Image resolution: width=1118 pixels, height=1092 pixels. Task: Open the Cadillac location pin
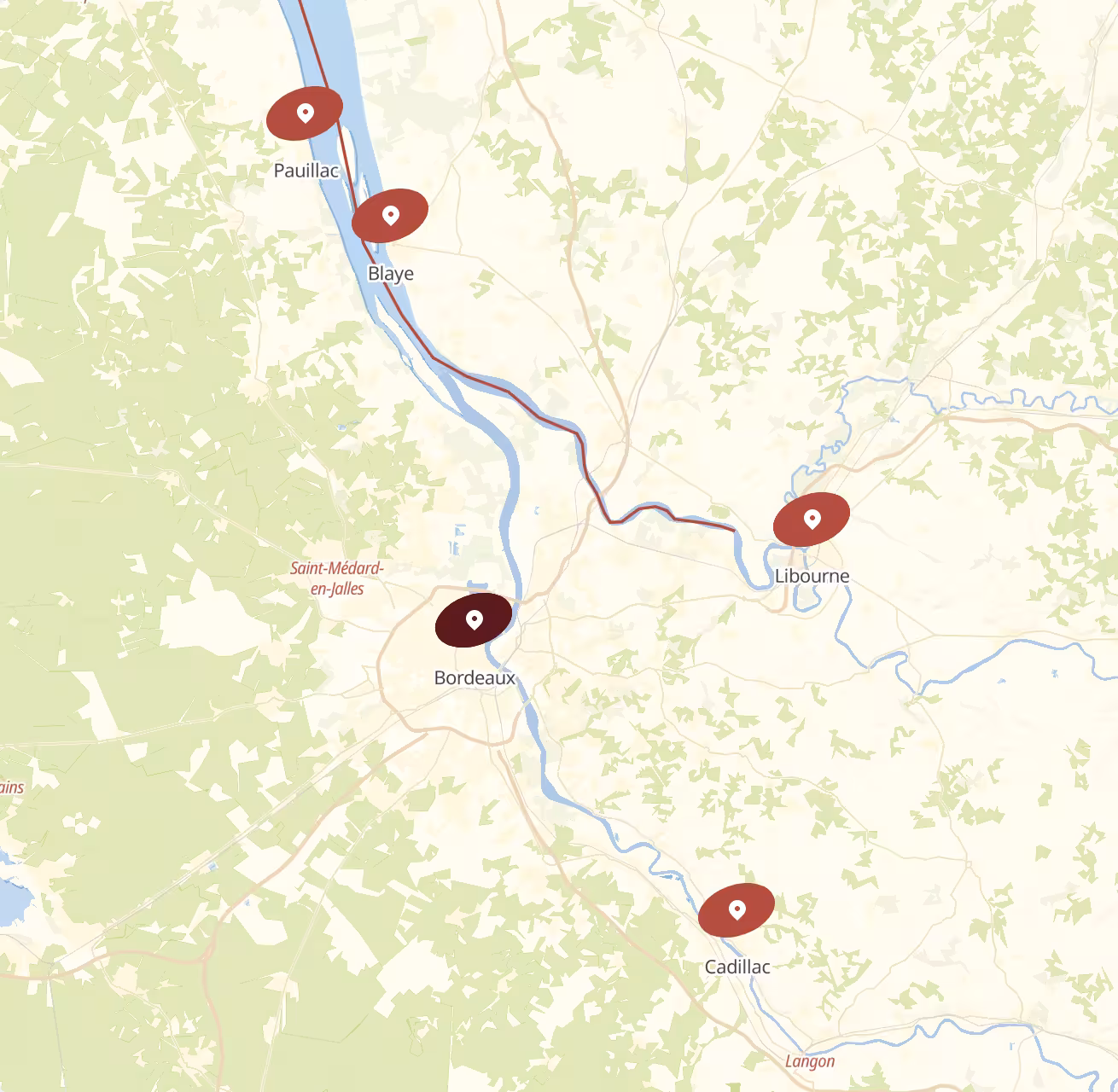(x=737, y=910)
